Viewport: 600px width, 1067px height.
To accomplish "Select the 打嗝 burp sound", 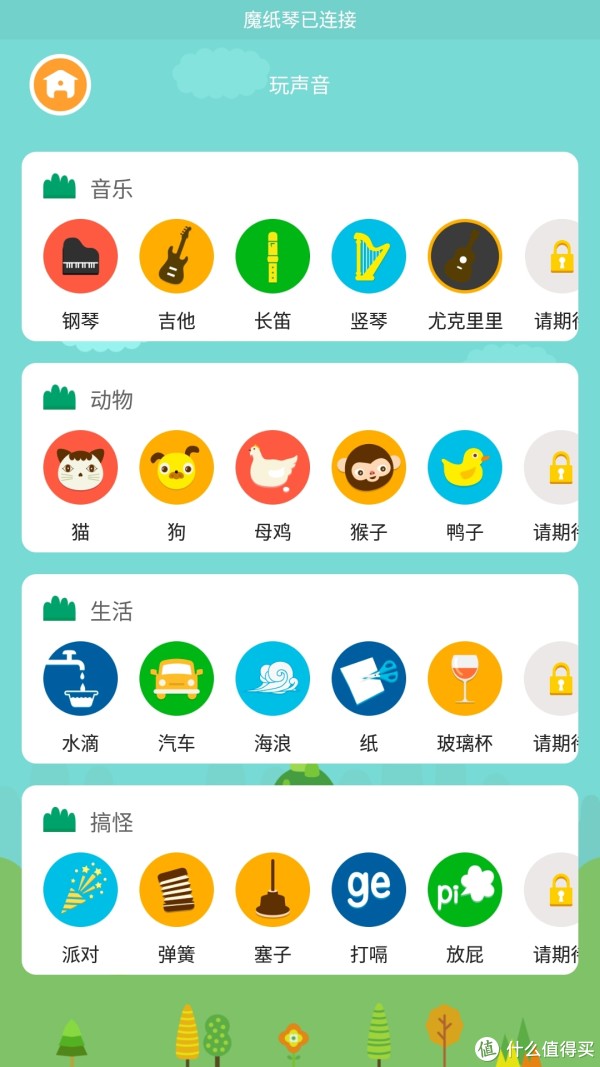I will point(368,889).
